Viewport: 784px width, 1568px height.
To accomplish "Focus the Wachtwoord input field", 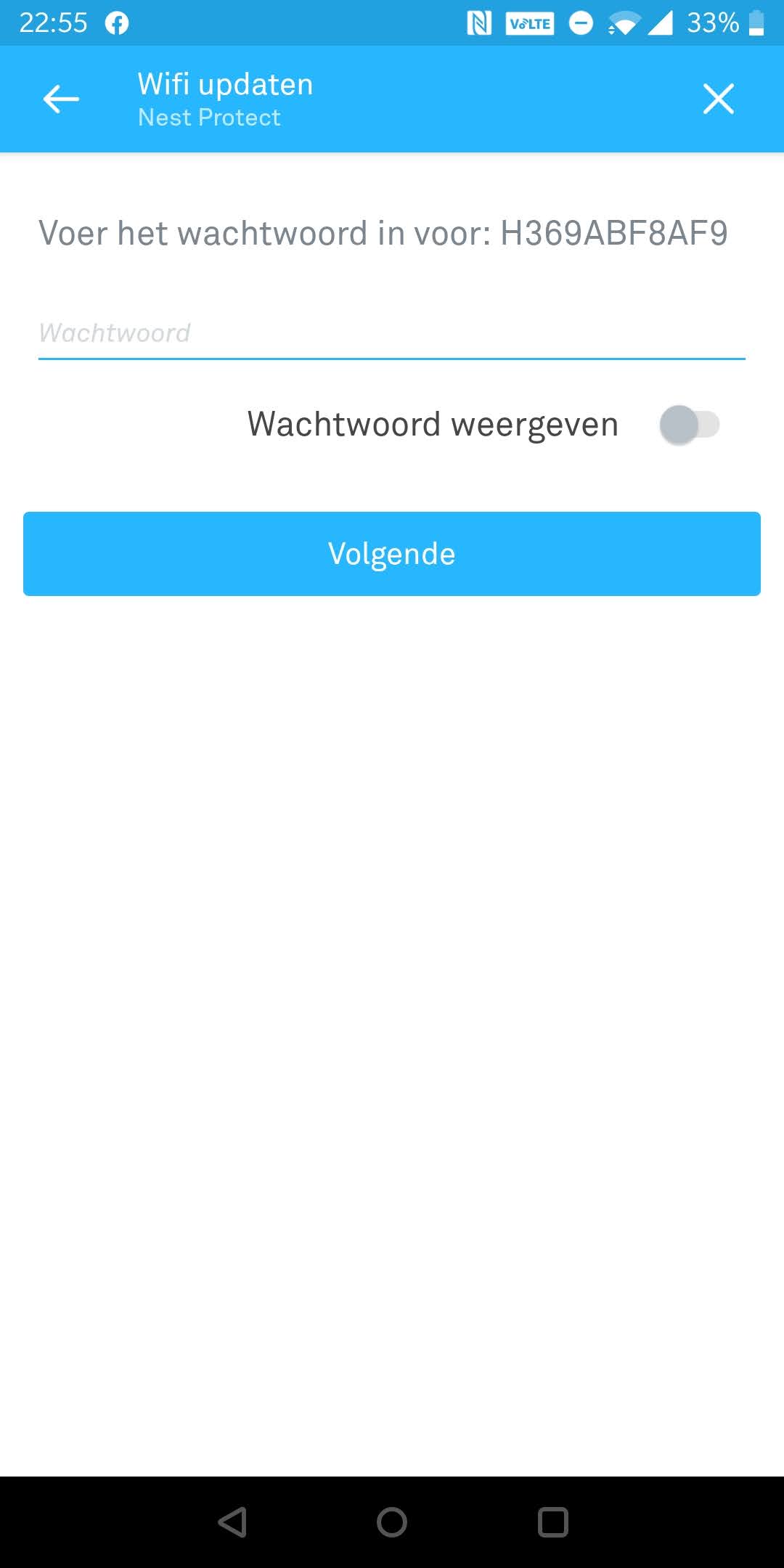I will (x=391, y=334).
